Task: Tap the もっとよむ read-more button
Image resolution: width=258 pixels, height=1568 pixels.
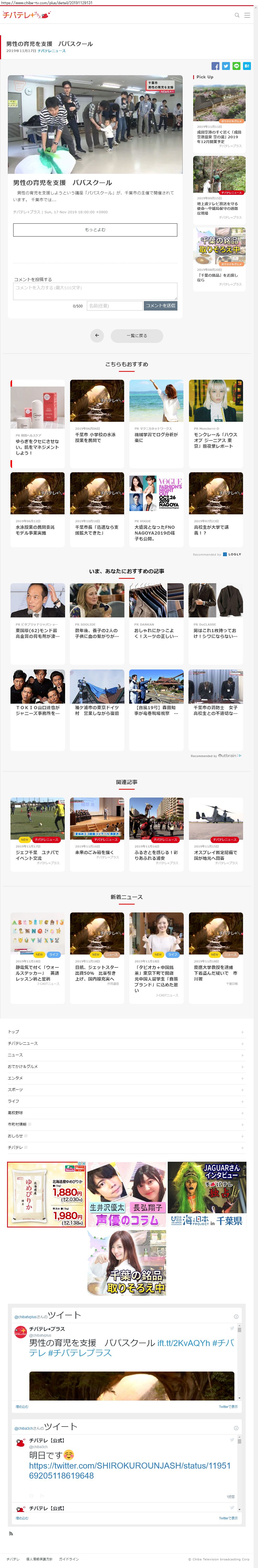Action: click(x=95, y=230)
